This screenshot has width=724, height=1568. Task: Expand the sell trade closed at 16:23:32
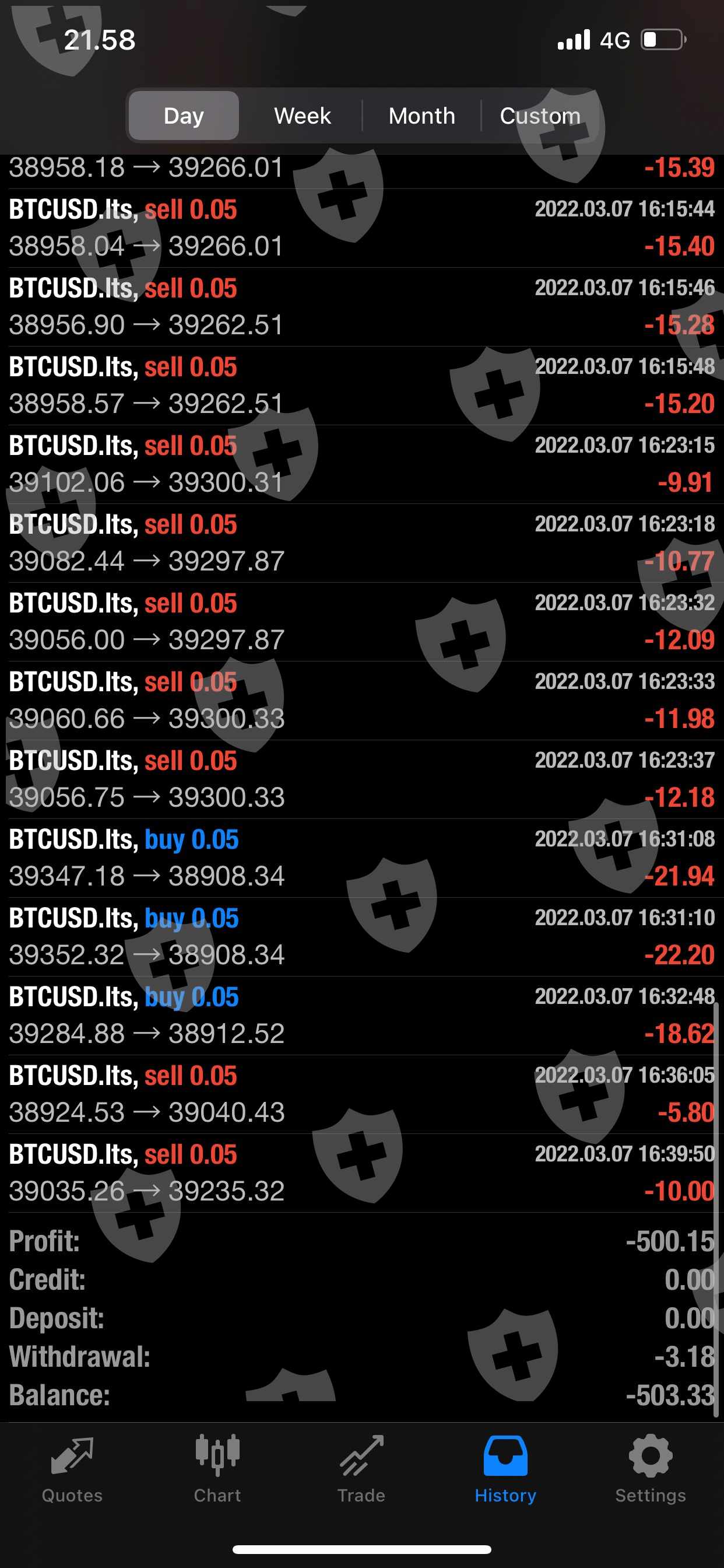[361, 621]
